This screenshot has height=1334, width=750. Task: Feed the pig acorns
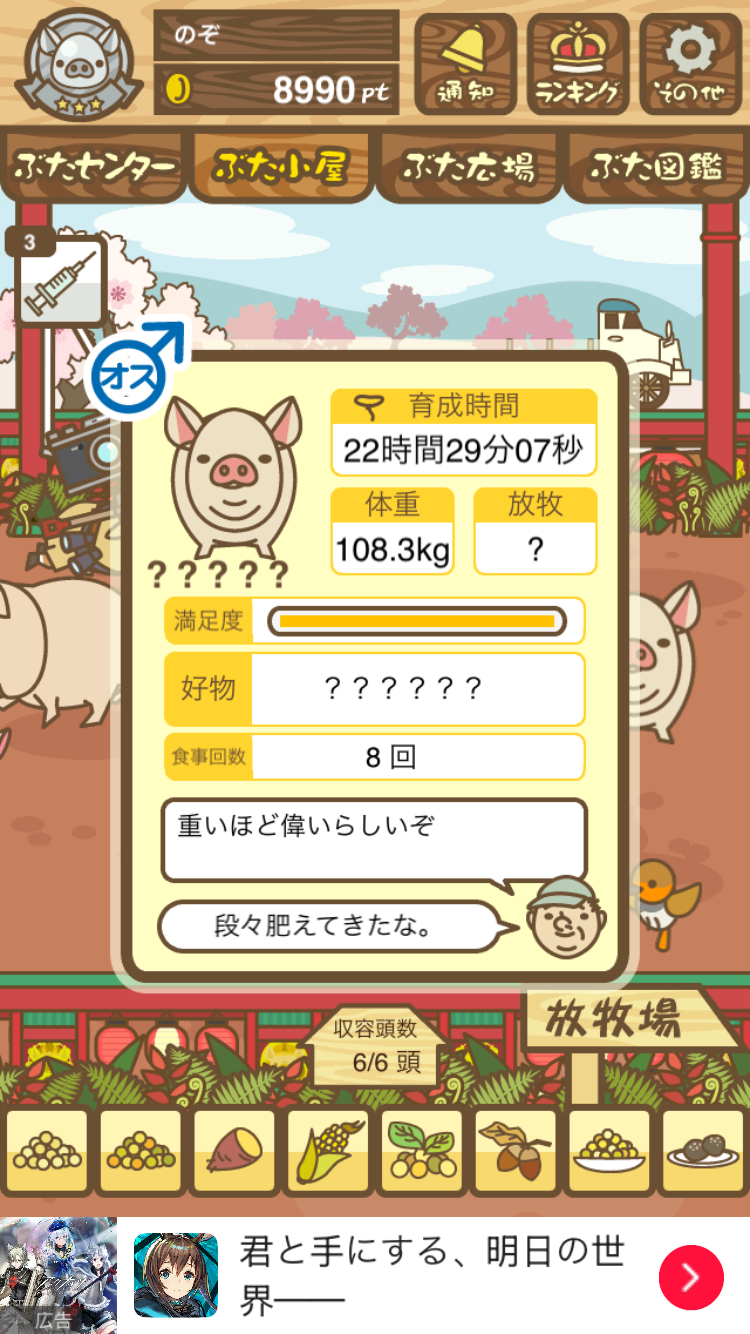[x=515, y=1152]
